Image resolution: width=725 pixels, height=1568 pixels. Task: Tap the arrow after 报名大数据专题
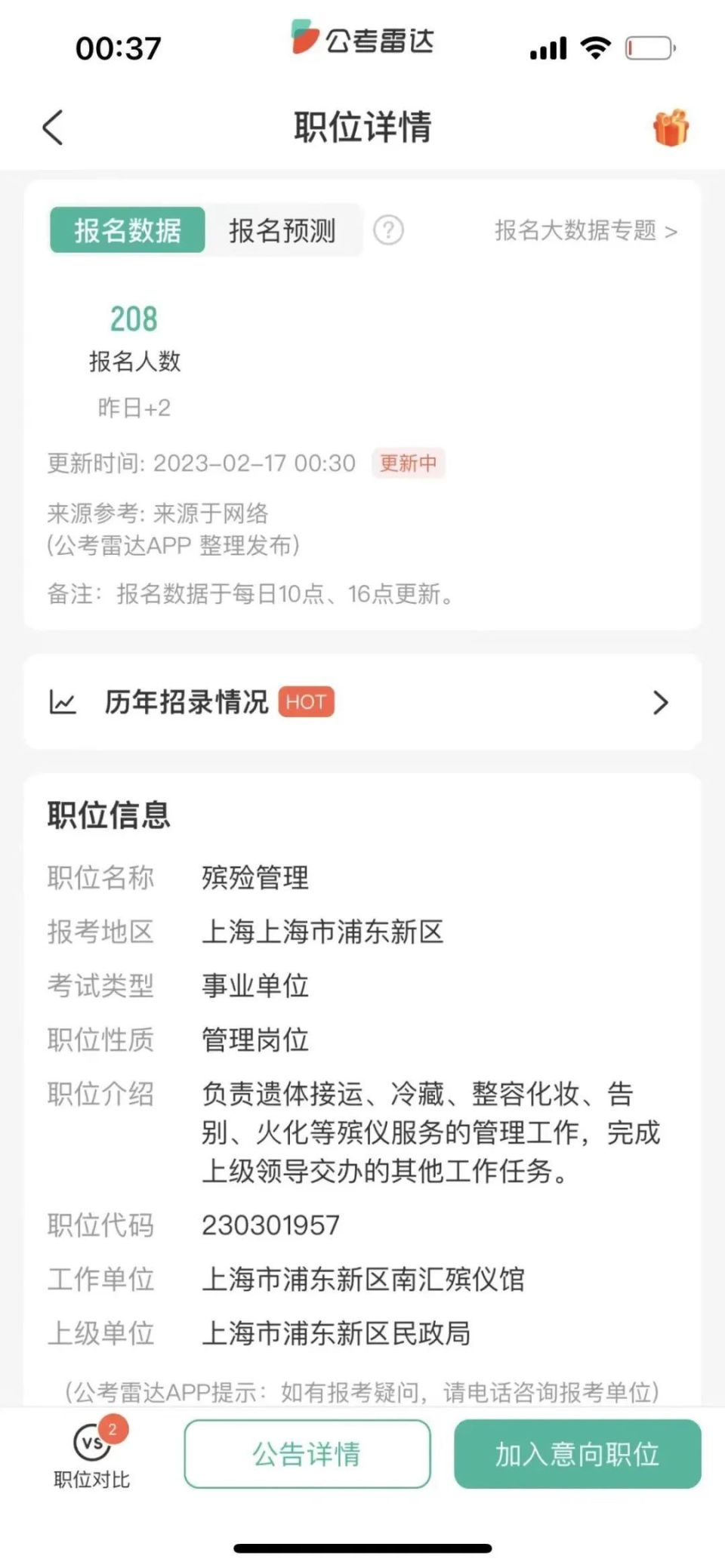pyautogui.click(x=671, y=231)
